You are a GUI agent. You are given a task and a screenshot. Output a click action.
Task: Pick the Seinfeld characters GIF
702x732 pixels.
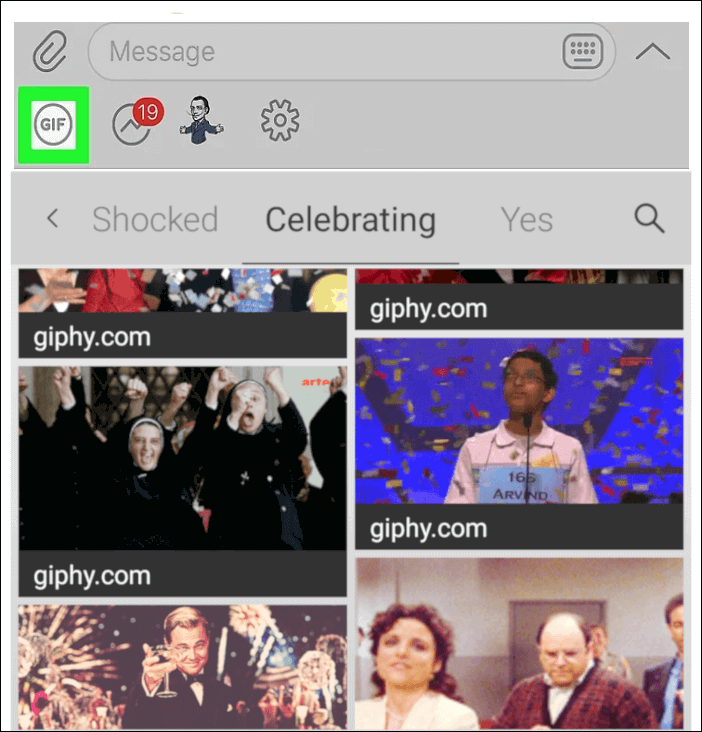coord(519,643)
